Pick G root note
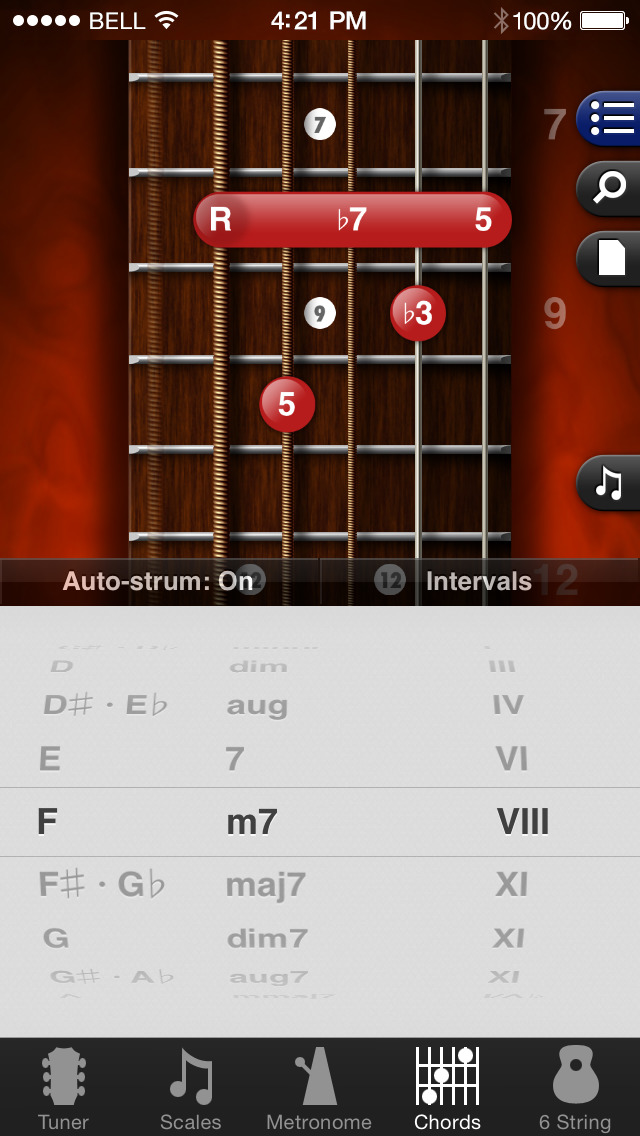This screenshot has height=1136, width=640. (56, 939)
